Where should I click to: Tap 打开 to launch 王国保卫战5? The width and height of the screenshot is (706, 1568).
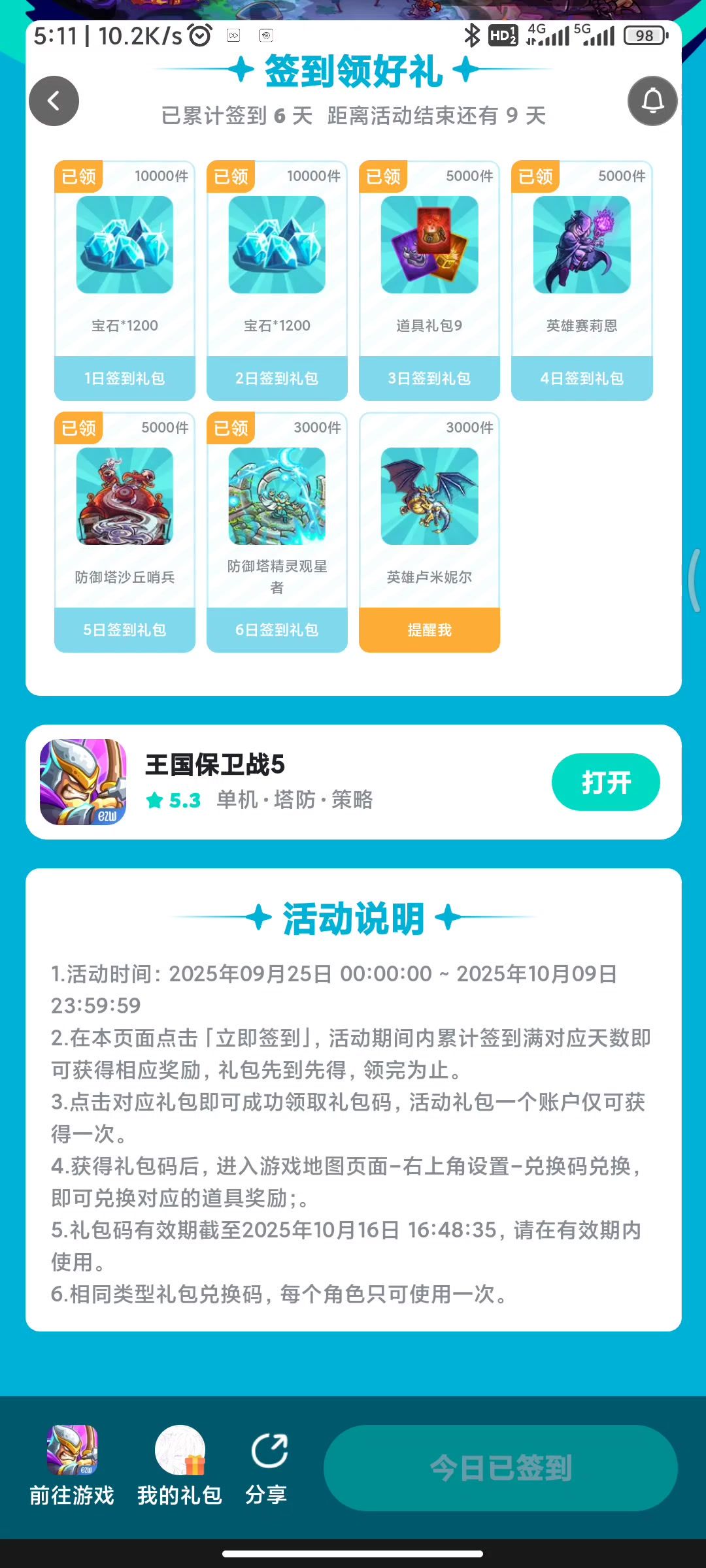click(x=605, y=782)
